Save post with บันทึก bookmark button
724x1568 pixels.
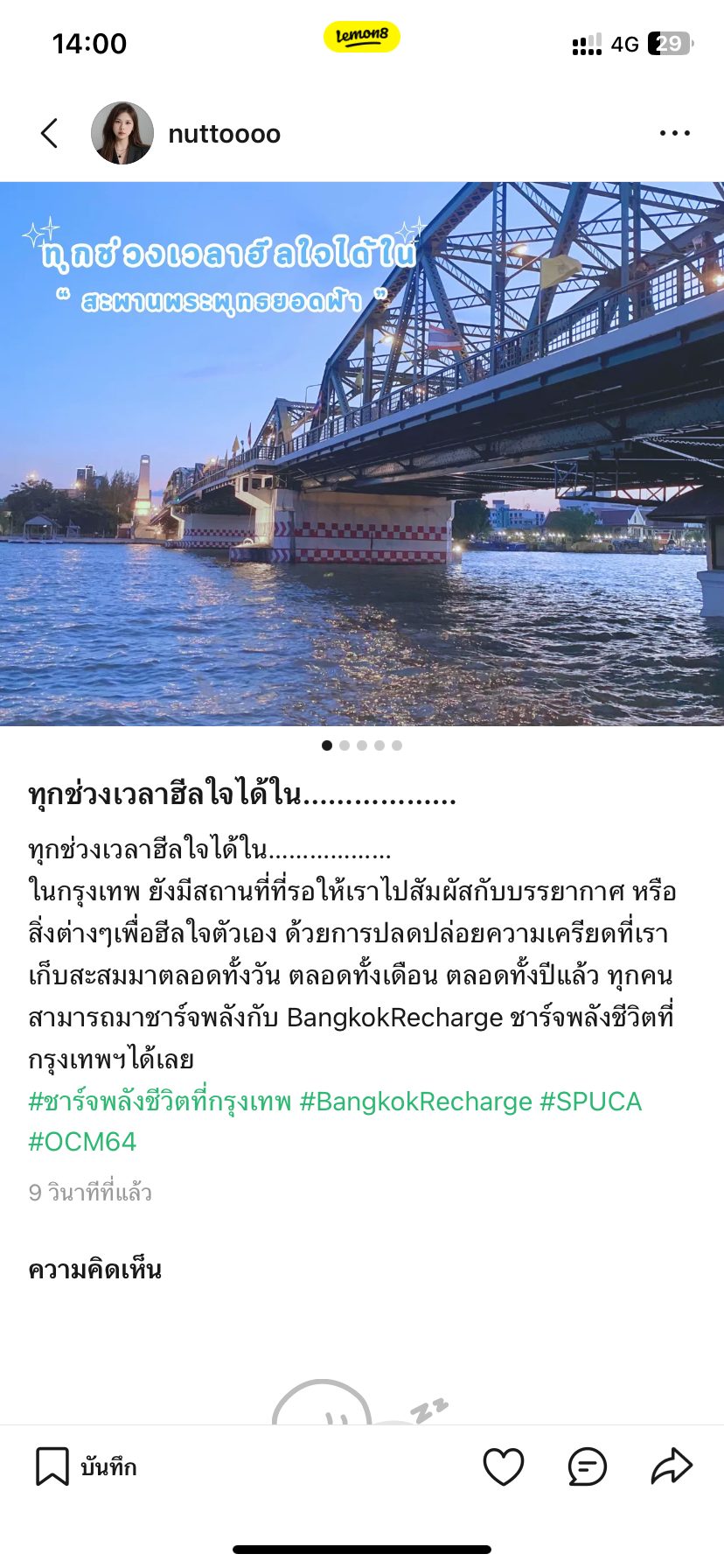coord(86,1466)
